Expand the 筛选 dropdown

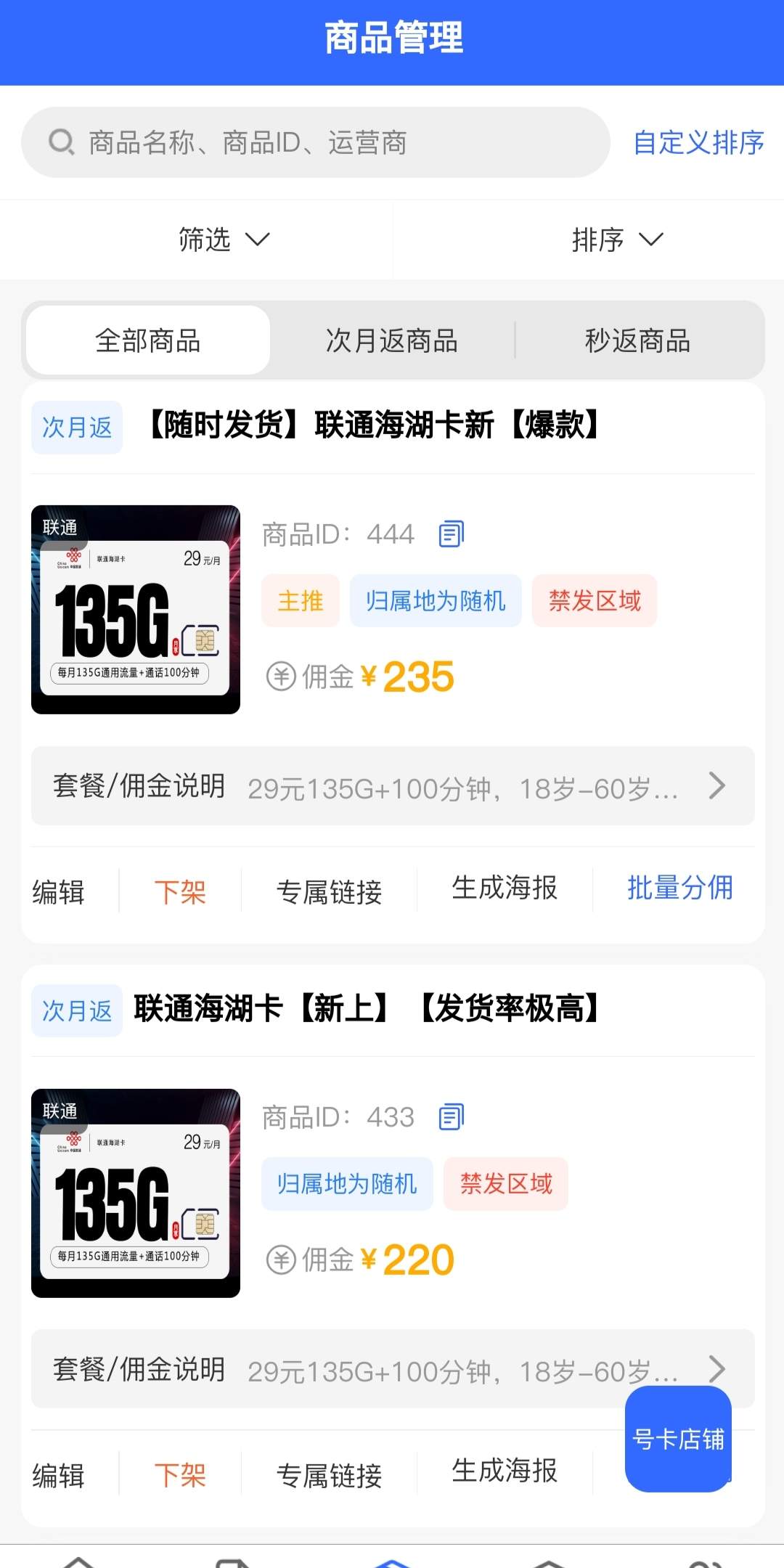tap(224, 240)
